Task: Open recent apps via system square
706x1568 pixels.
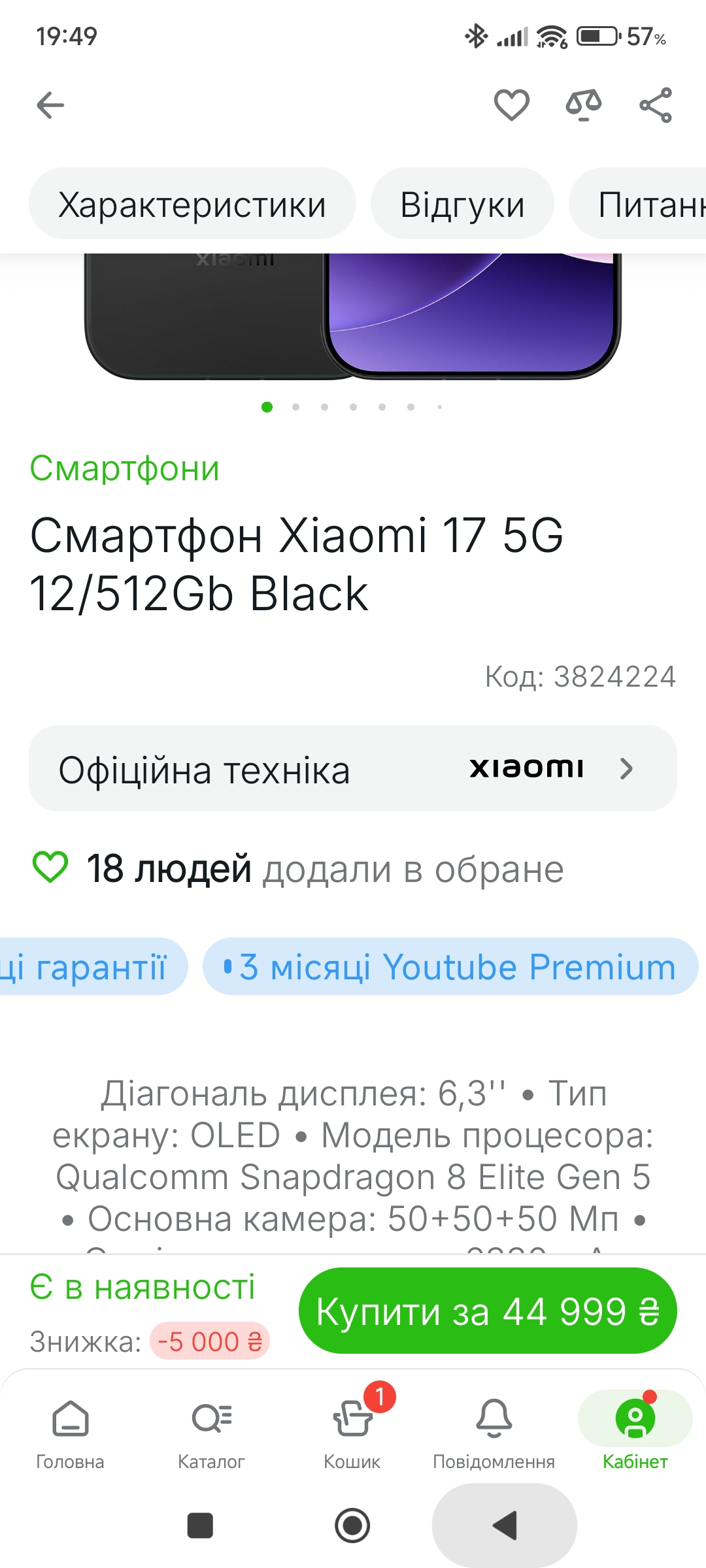Action: 200,1526
